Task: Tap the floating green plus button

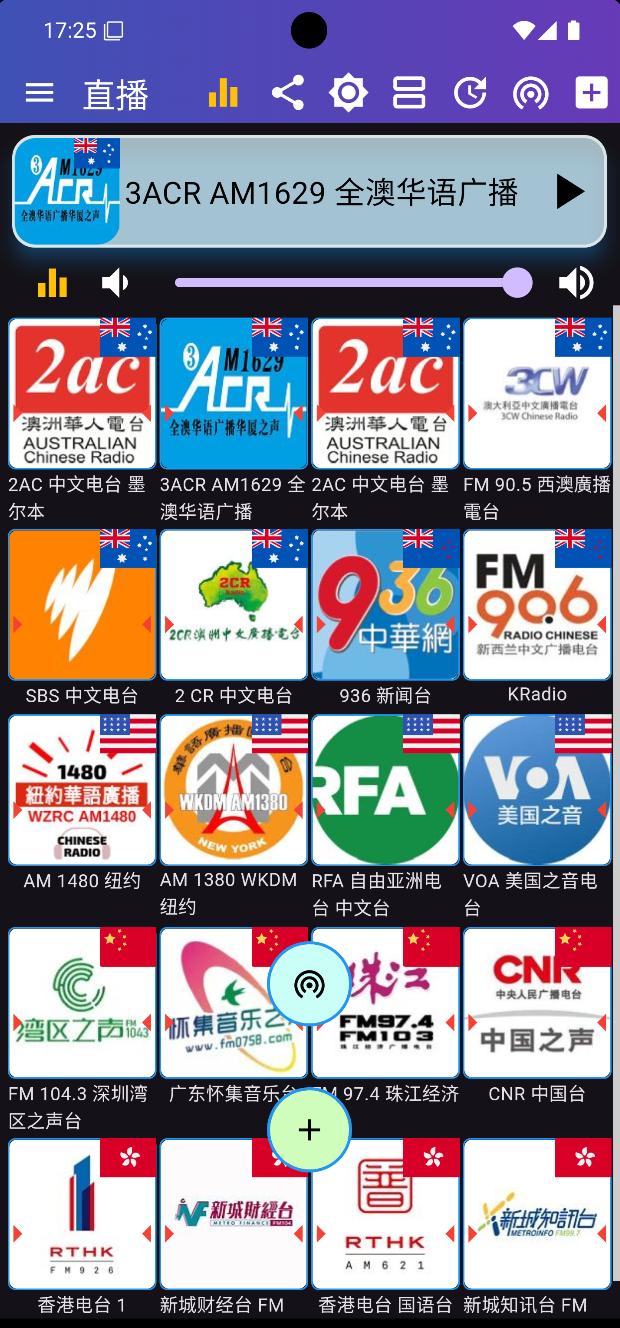Action: click(309, 1130)
